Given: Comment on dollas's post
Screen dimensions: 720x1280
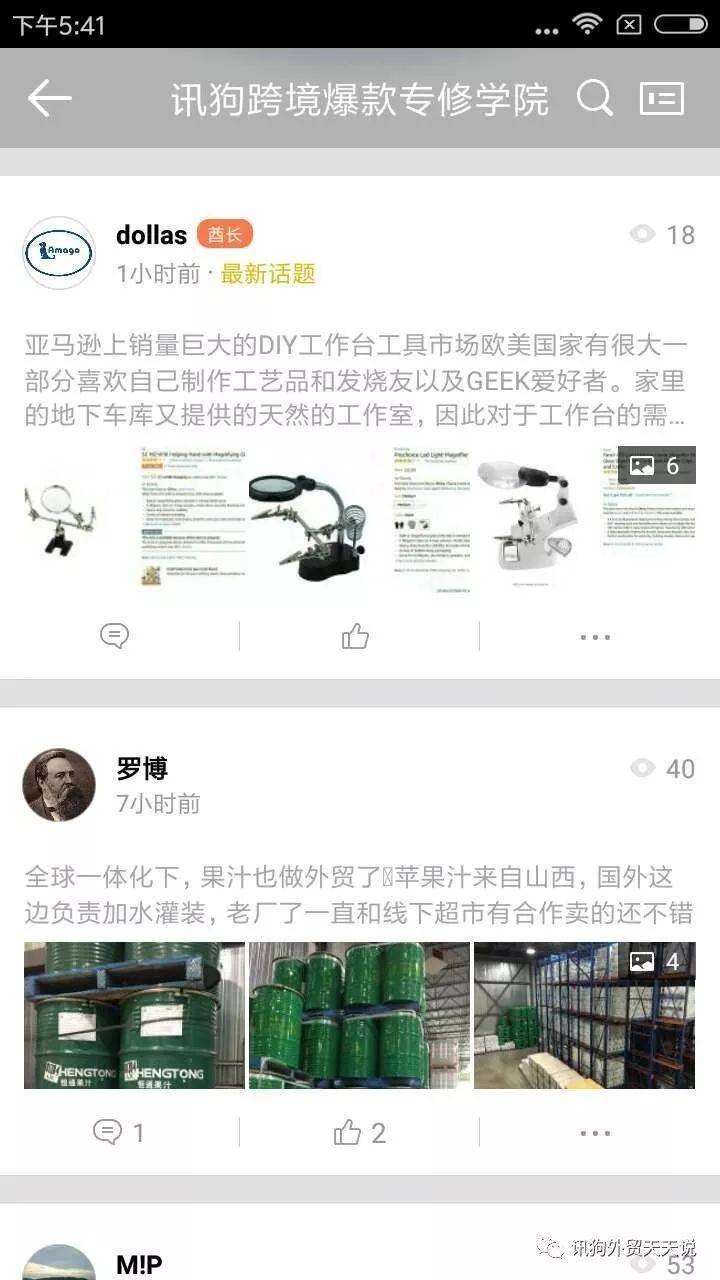Looking at the screenshot, I should point(115,636).
